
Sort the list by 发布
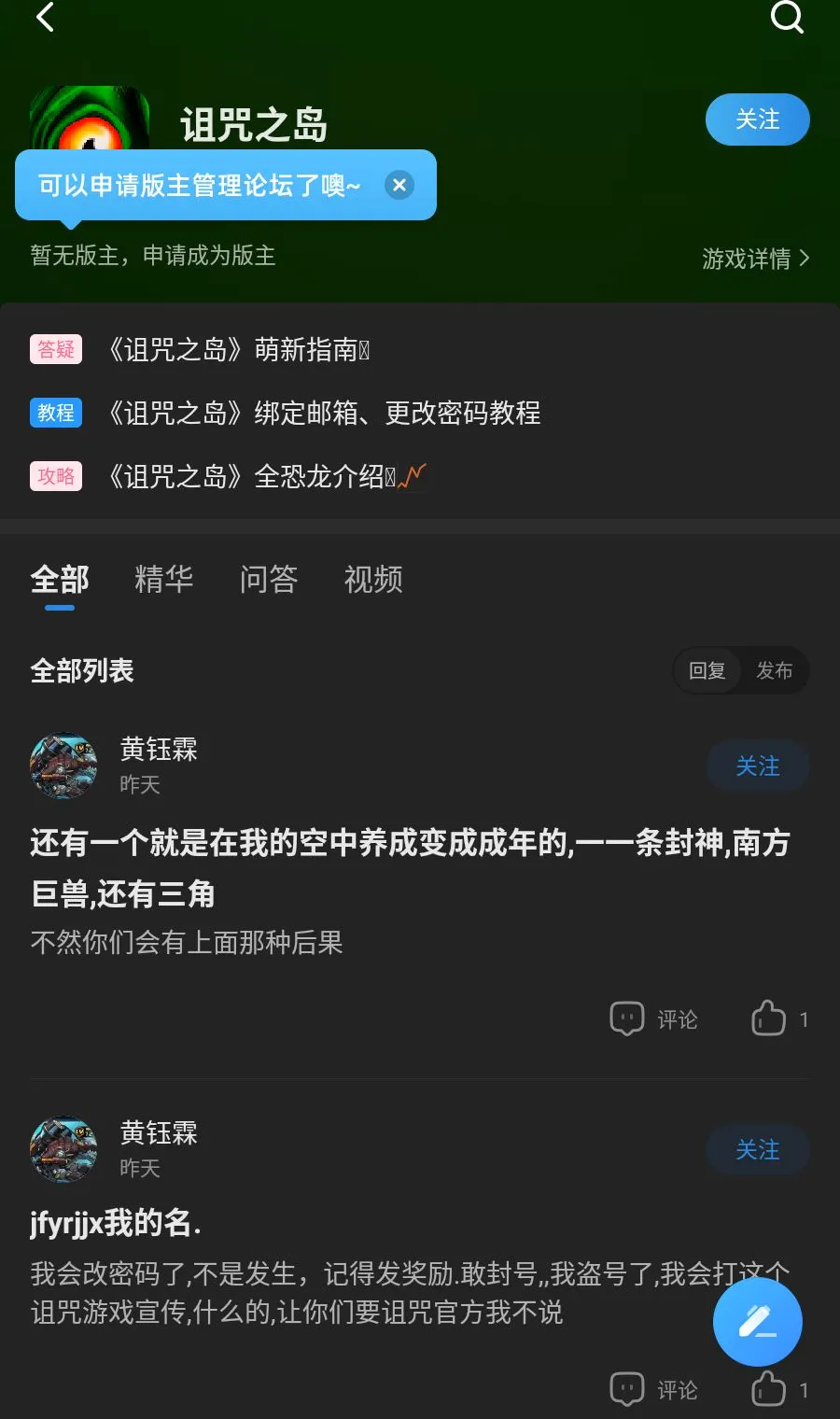tap(775, 670)
